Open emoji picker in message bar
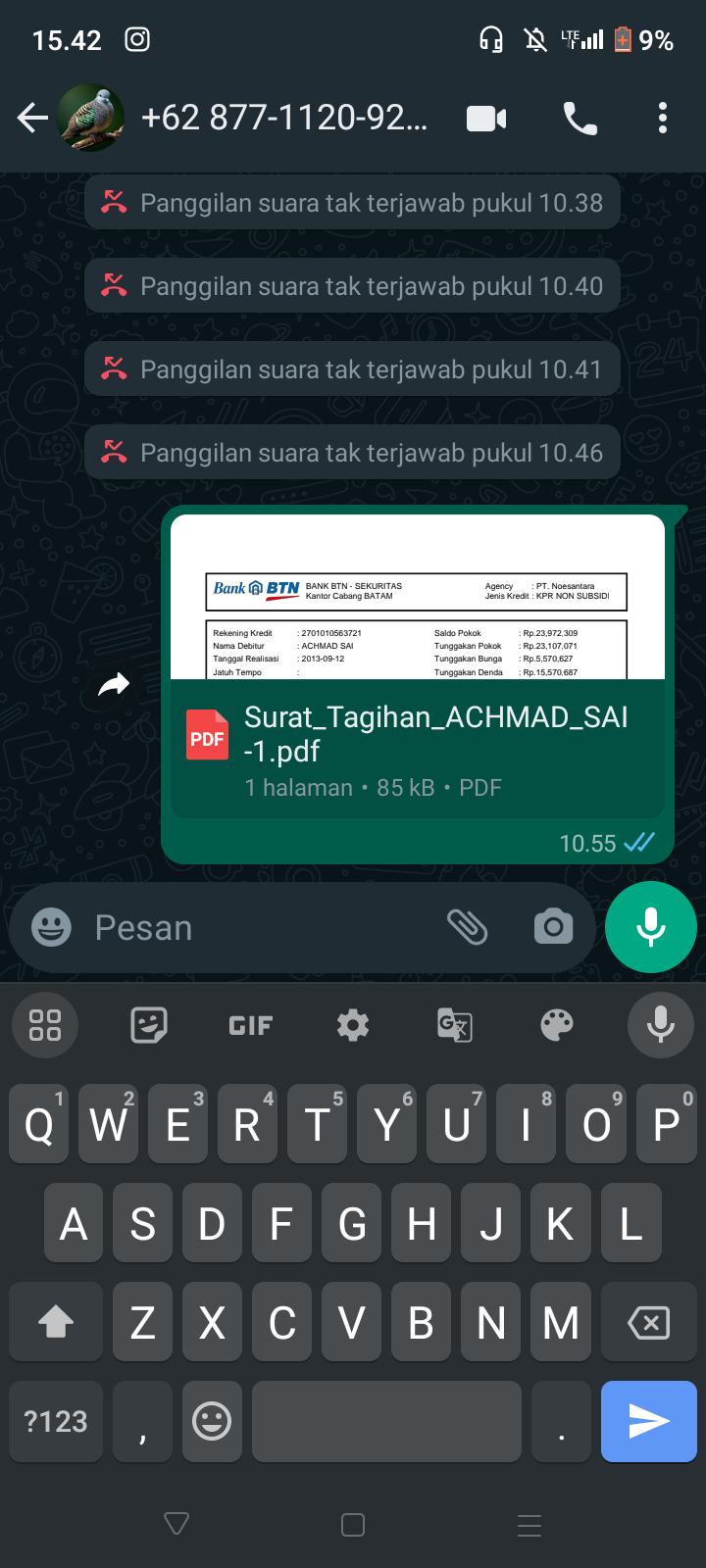The width and height of the screenshot is (706, 1568). (x=51, y=927)
